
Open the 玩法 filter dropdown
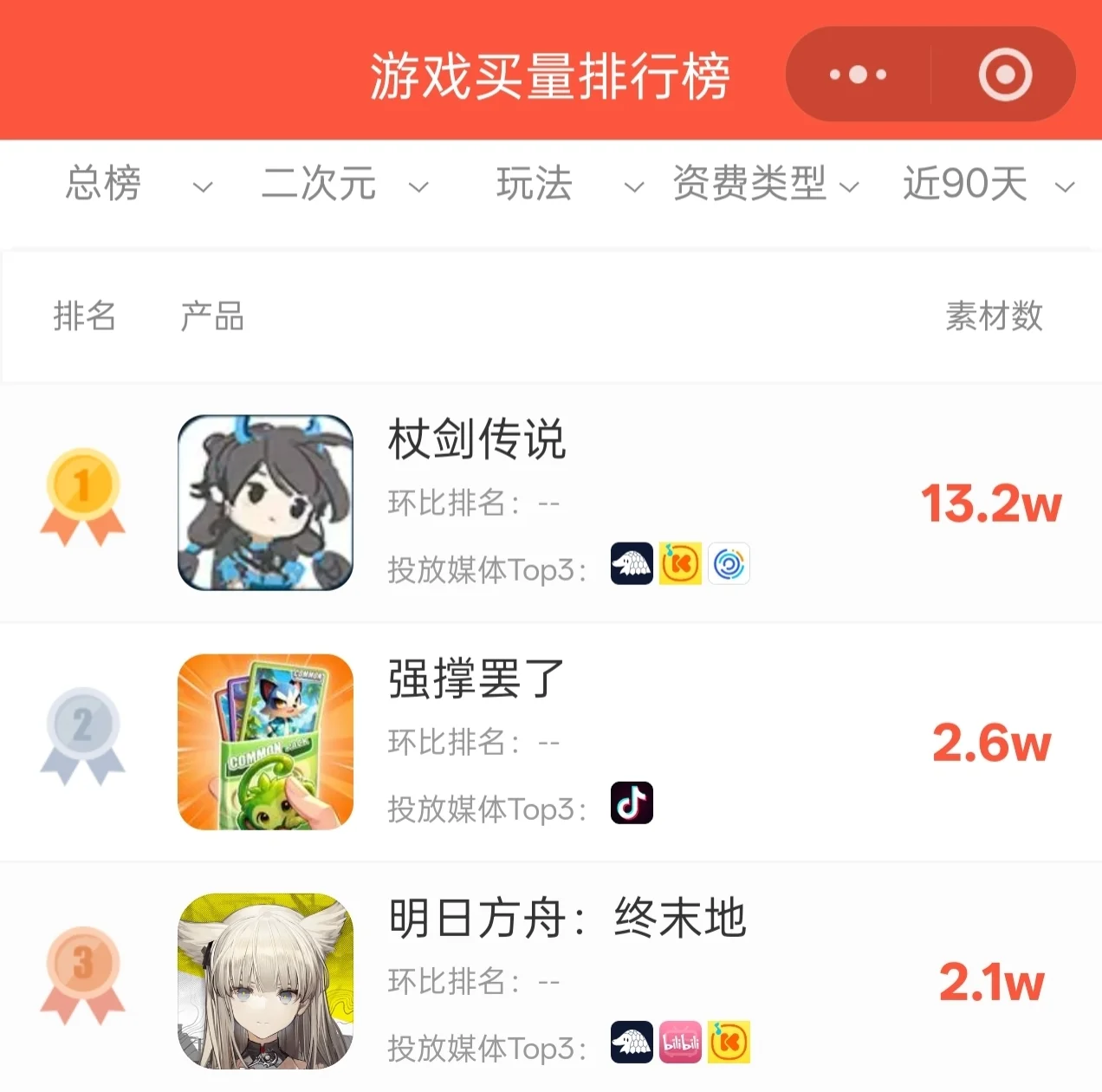[x=567, y=185]
